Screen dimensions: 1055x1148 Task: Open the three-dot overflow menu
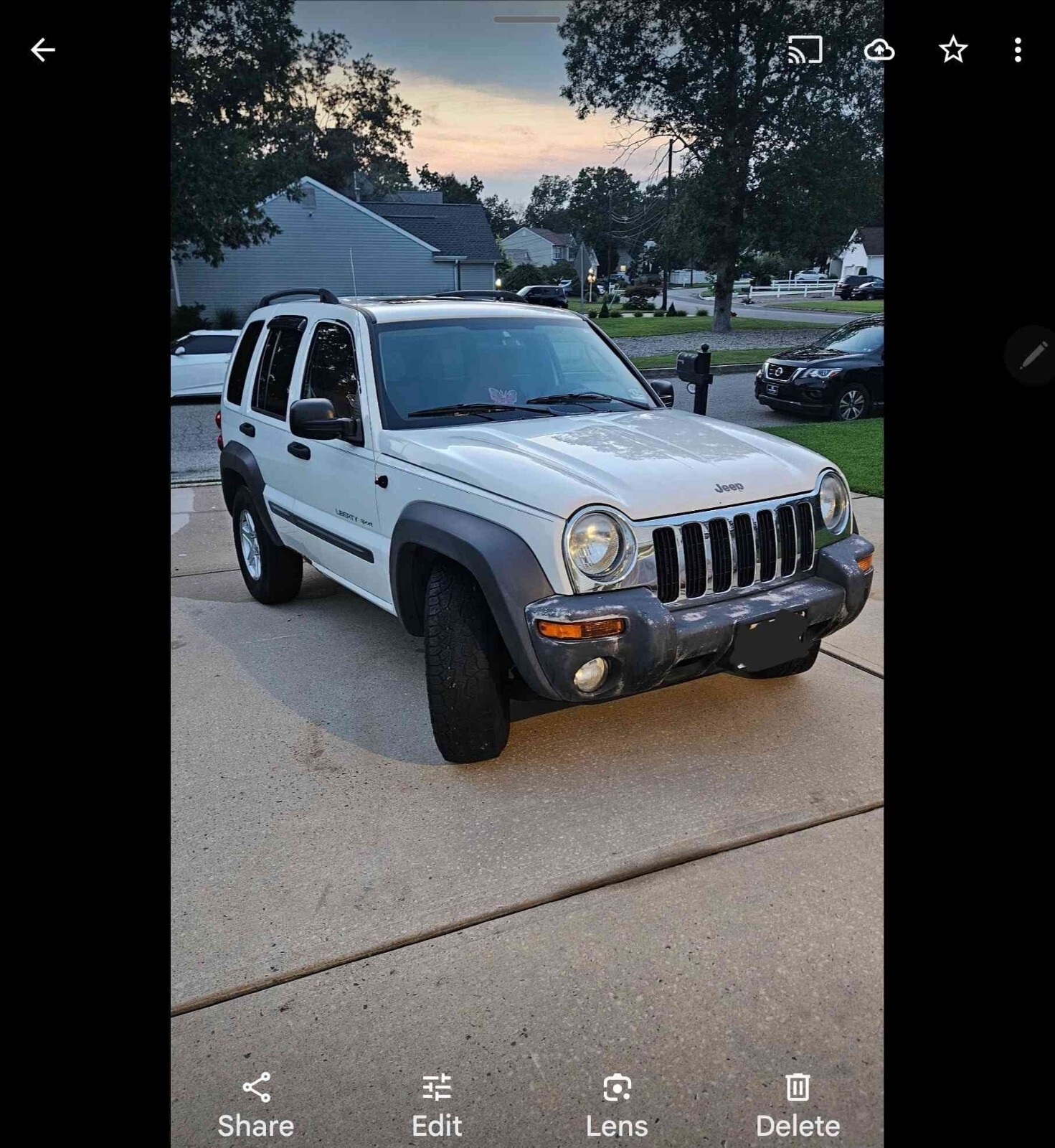click(1018, 50)
